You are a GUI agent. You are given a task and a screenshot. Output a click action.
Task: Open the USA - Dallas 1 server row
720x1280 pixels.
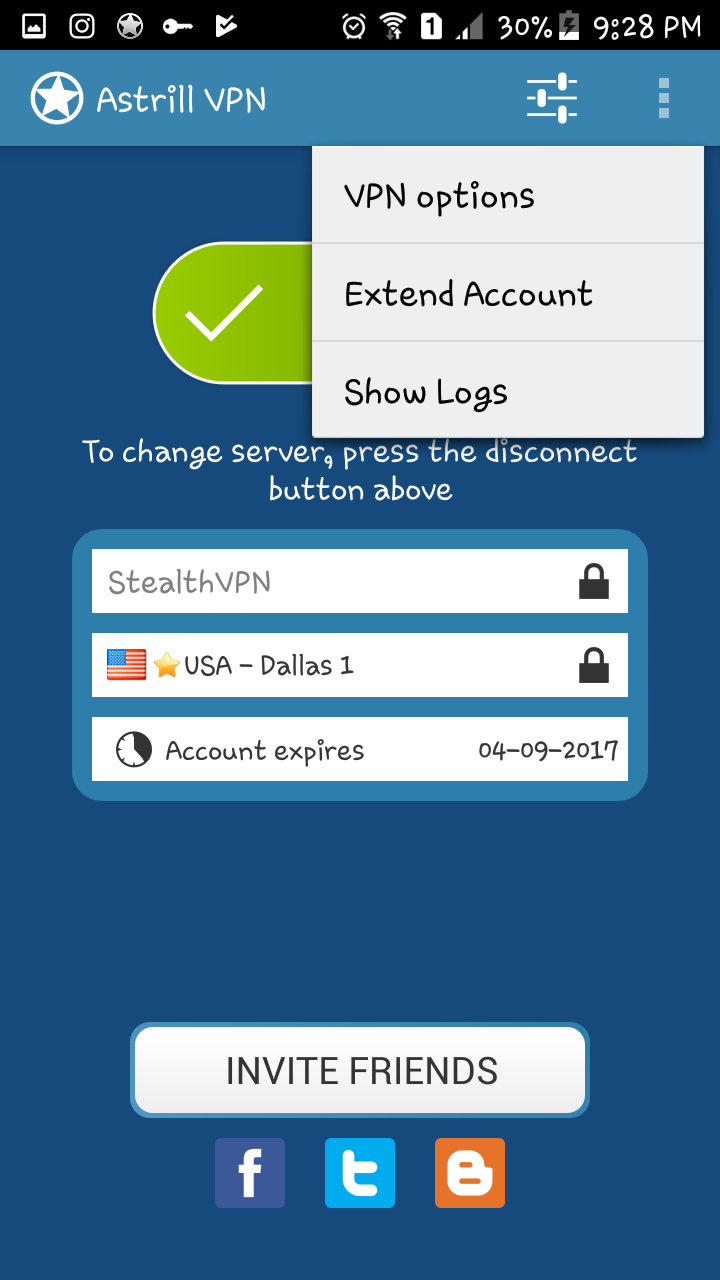click(x=360, y=665)
